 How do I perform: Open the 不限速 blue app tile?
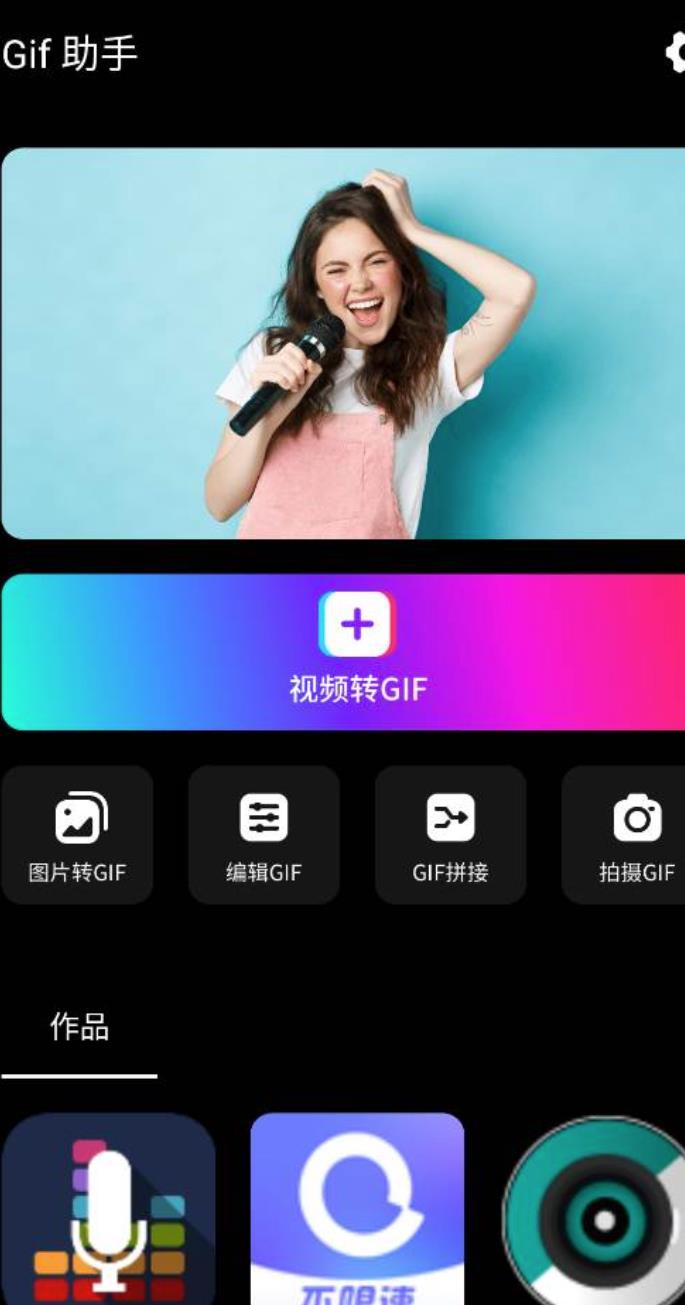[357, 1208]
